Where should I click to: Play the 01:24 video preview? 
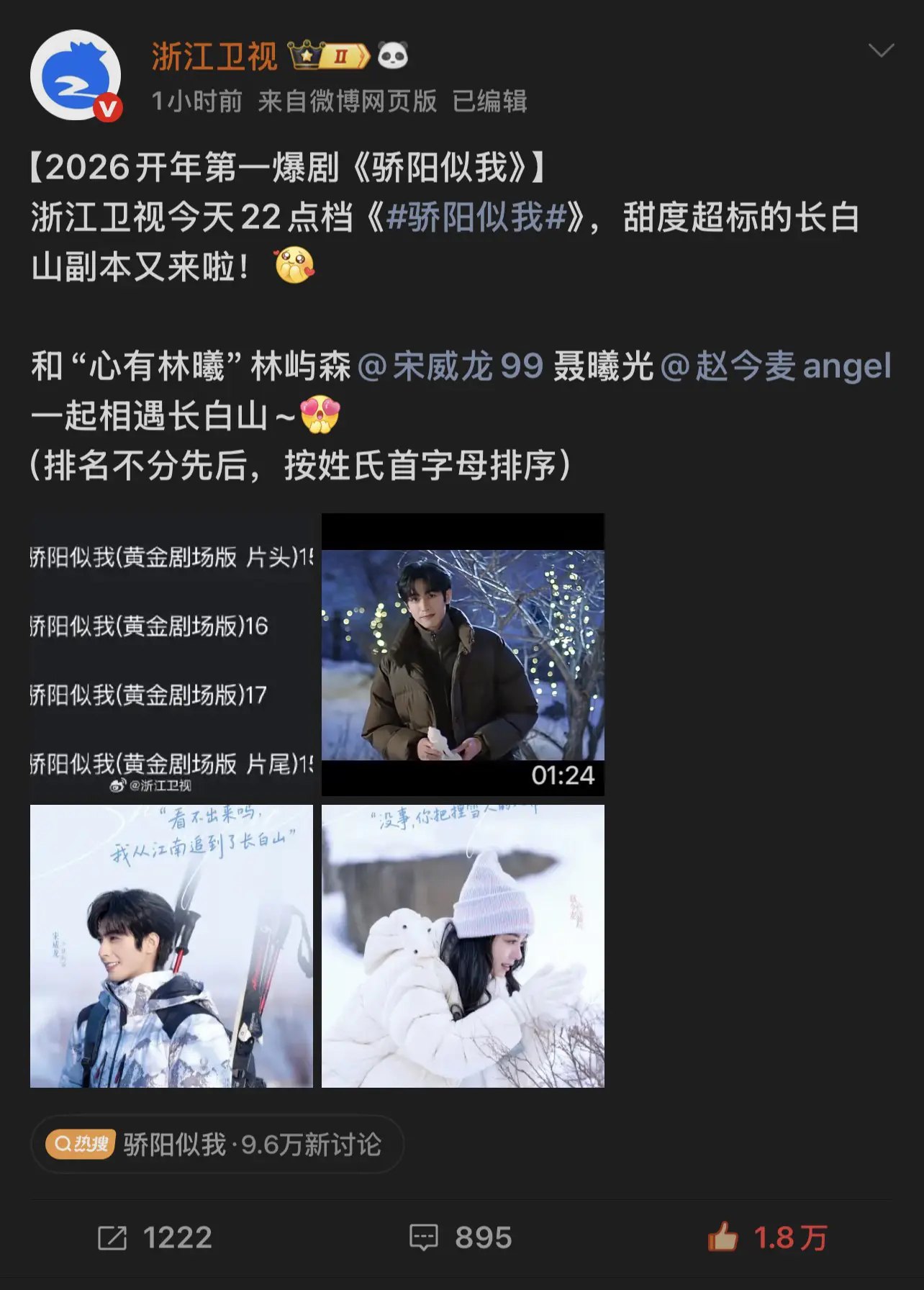point(463,652)
